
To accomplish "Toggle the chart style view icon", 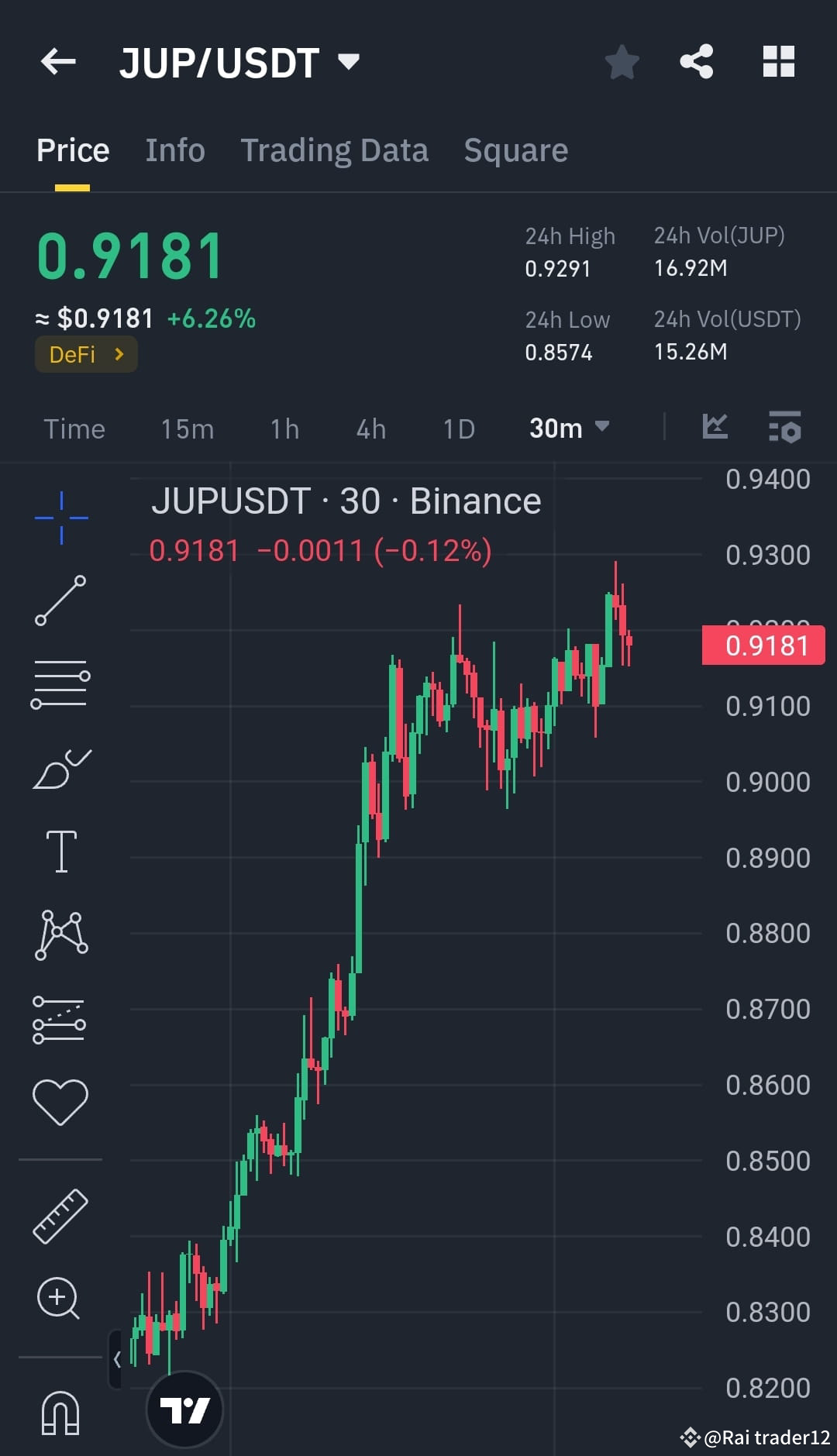I will pyautogui.click(x=715, y=426).
